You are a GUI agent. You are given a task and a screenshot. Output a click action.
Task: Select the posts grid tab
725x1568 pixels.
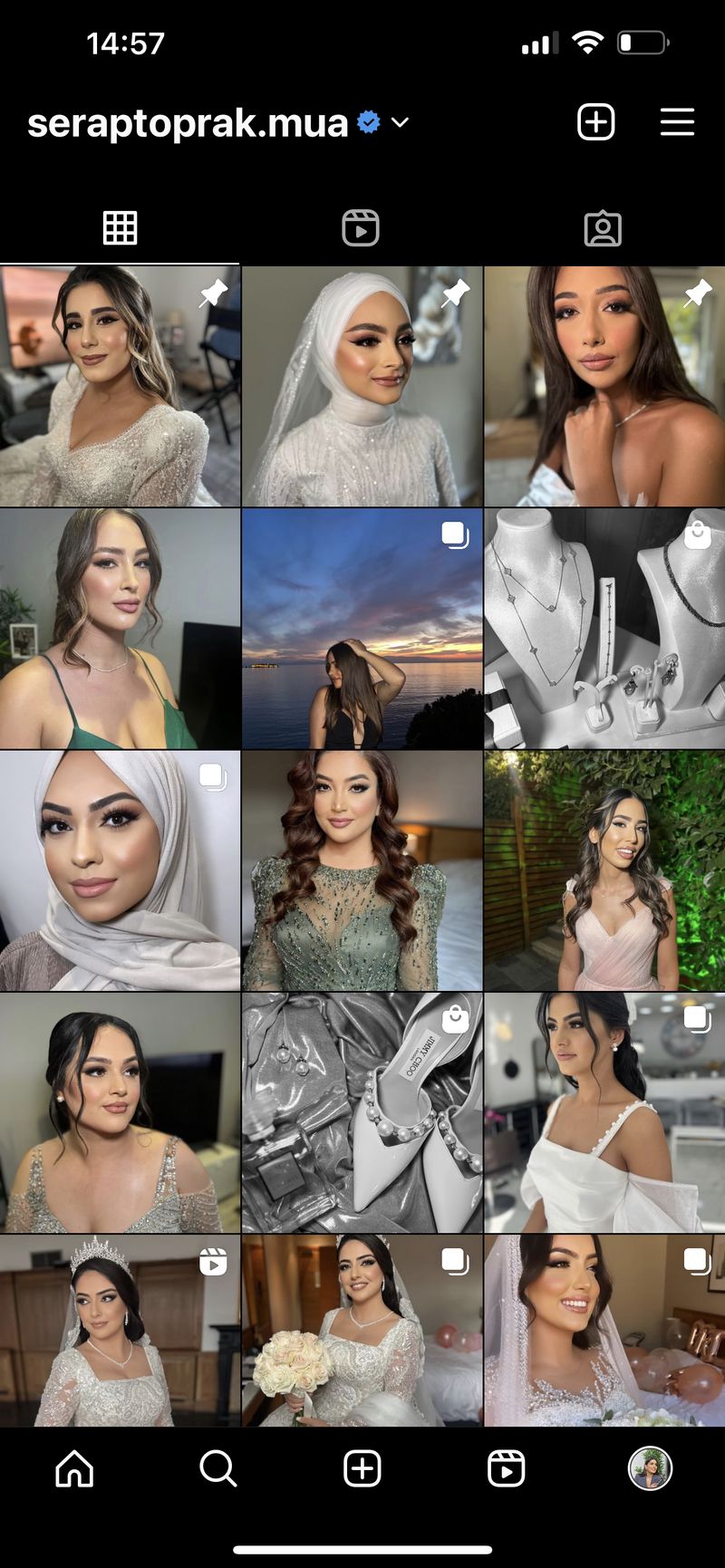(120, 228)
